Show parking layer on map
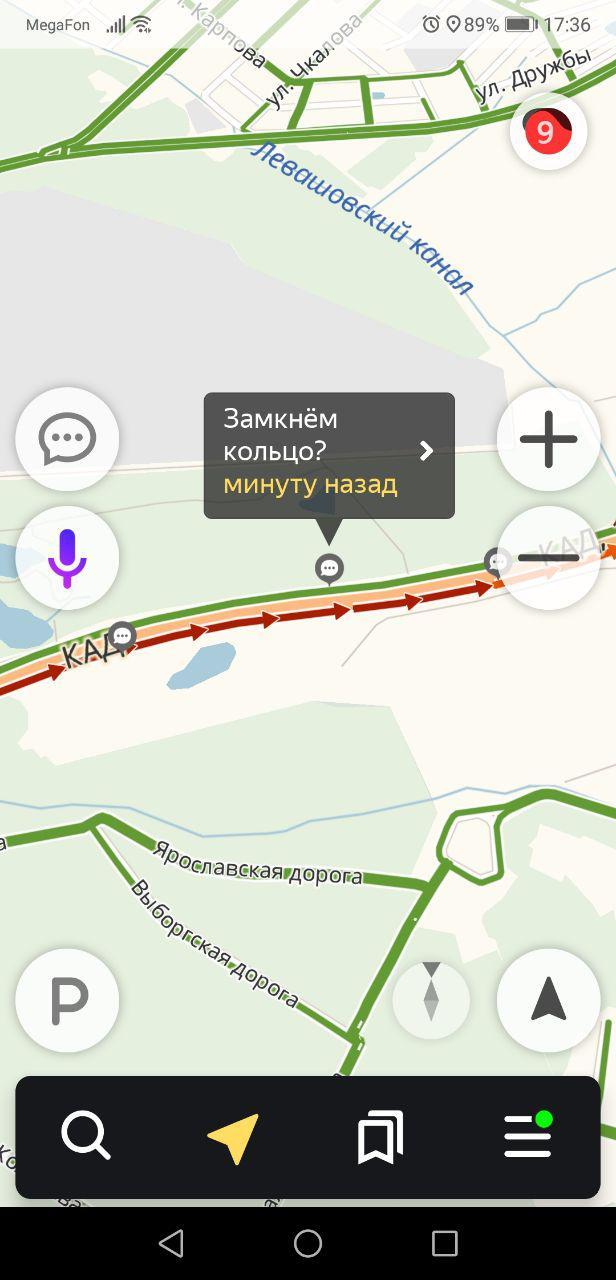Viewport: 616px width, 1280px height. pos(67,999)
